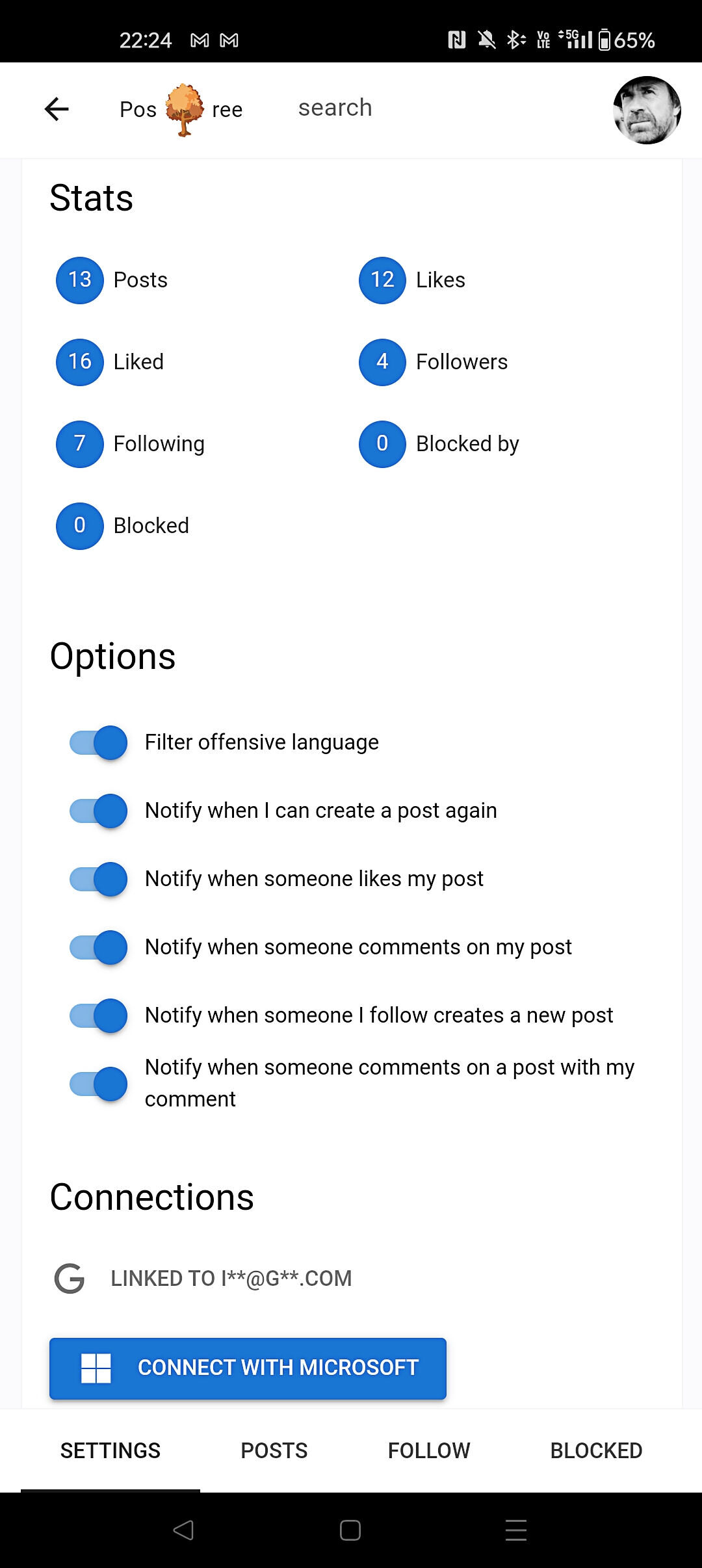Switch to the Follow tab
This screenshot has height=1568, width=702.
pyautogui.click(x=429, y=1450)
